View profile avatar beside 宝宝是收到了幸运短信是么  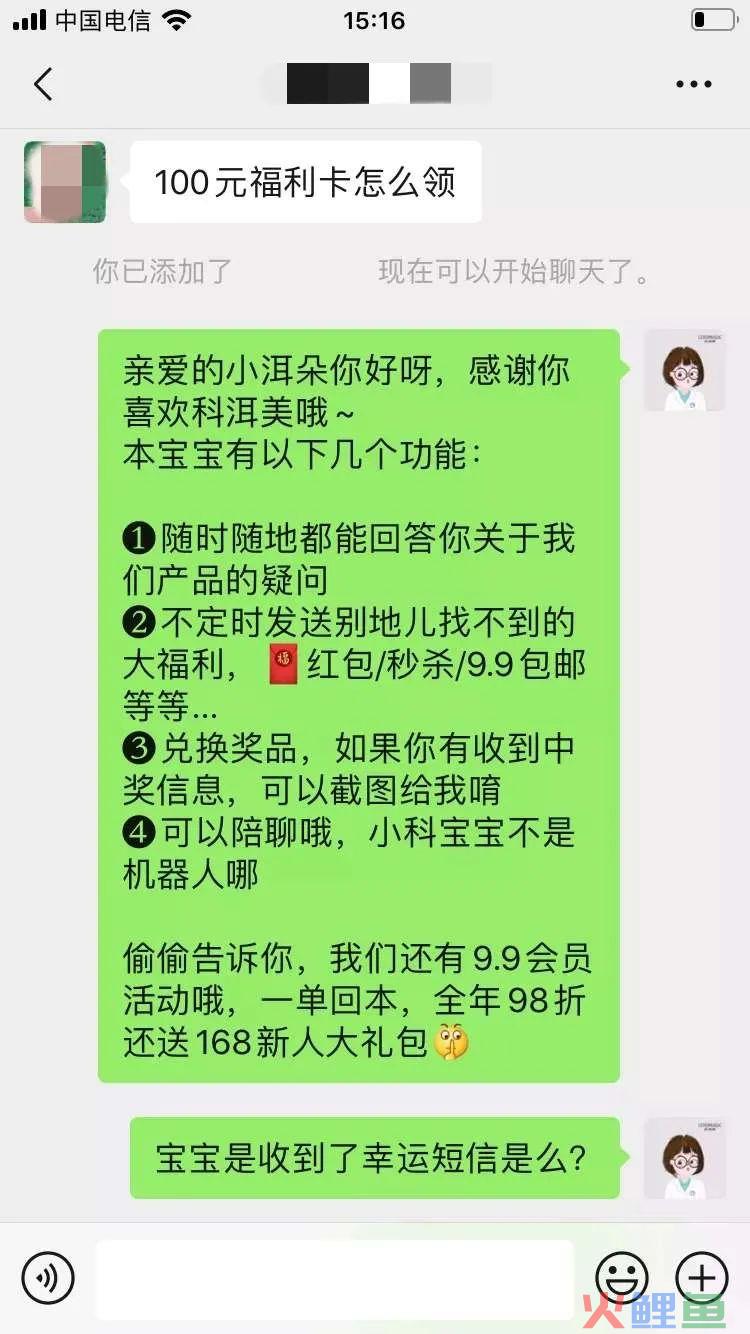[684, 1158]
